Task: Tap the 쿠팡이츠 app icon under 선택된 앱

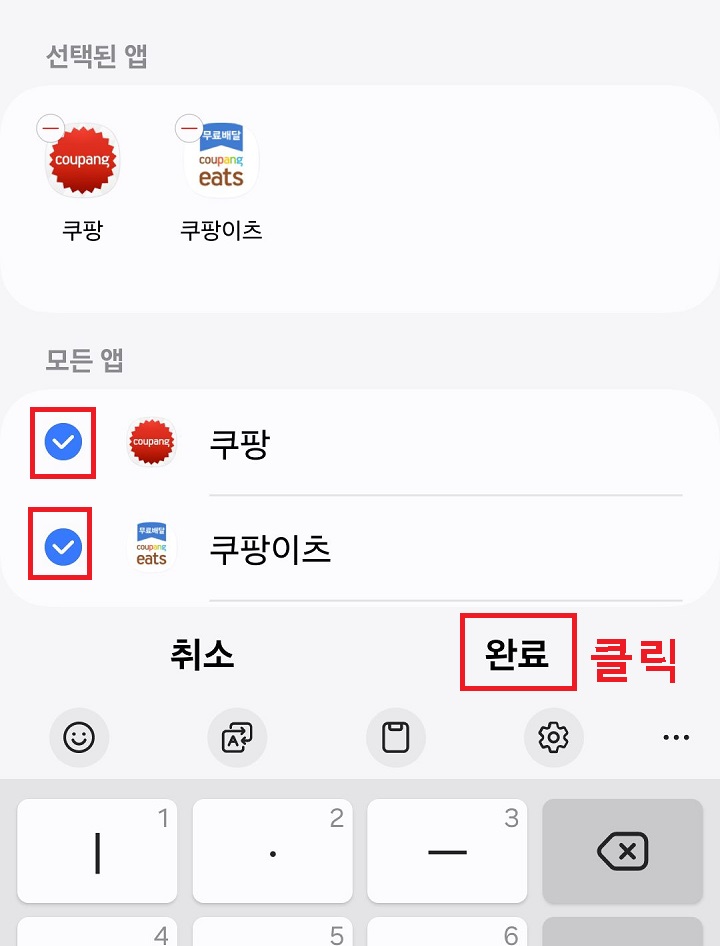Action: [220, 158]
